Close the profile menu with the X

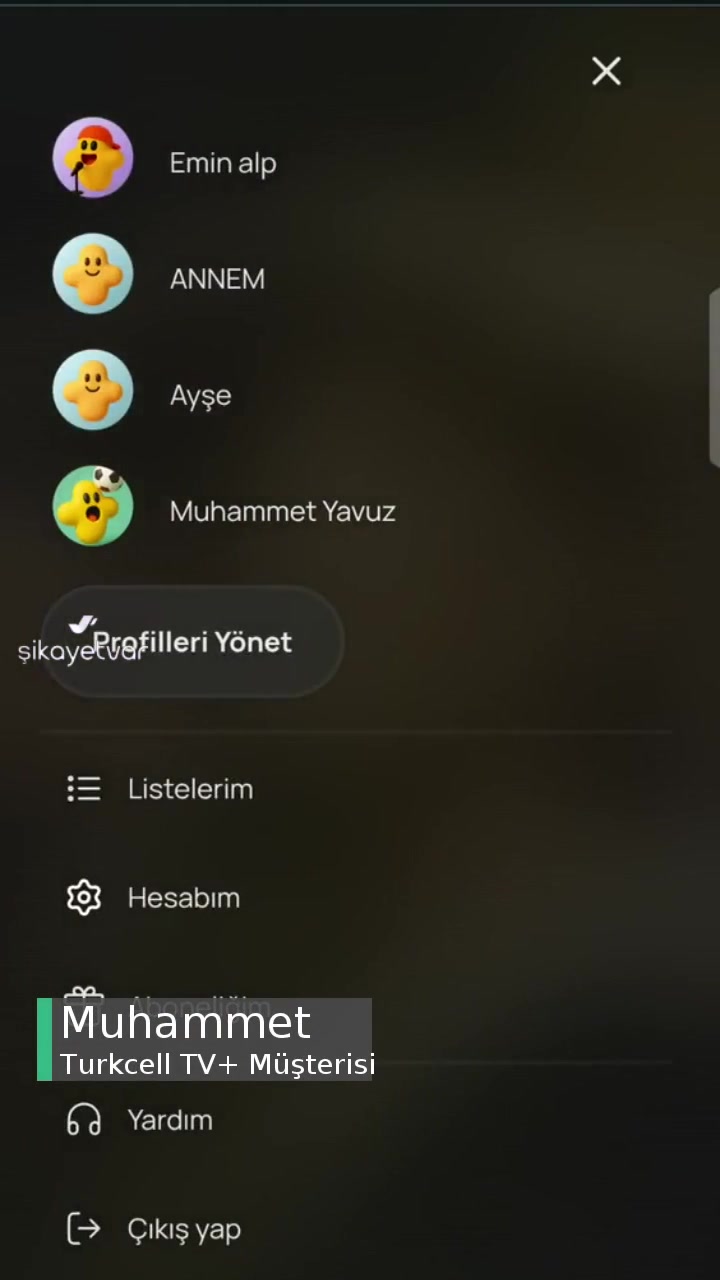pyautogui.click(x=606, y=71)
